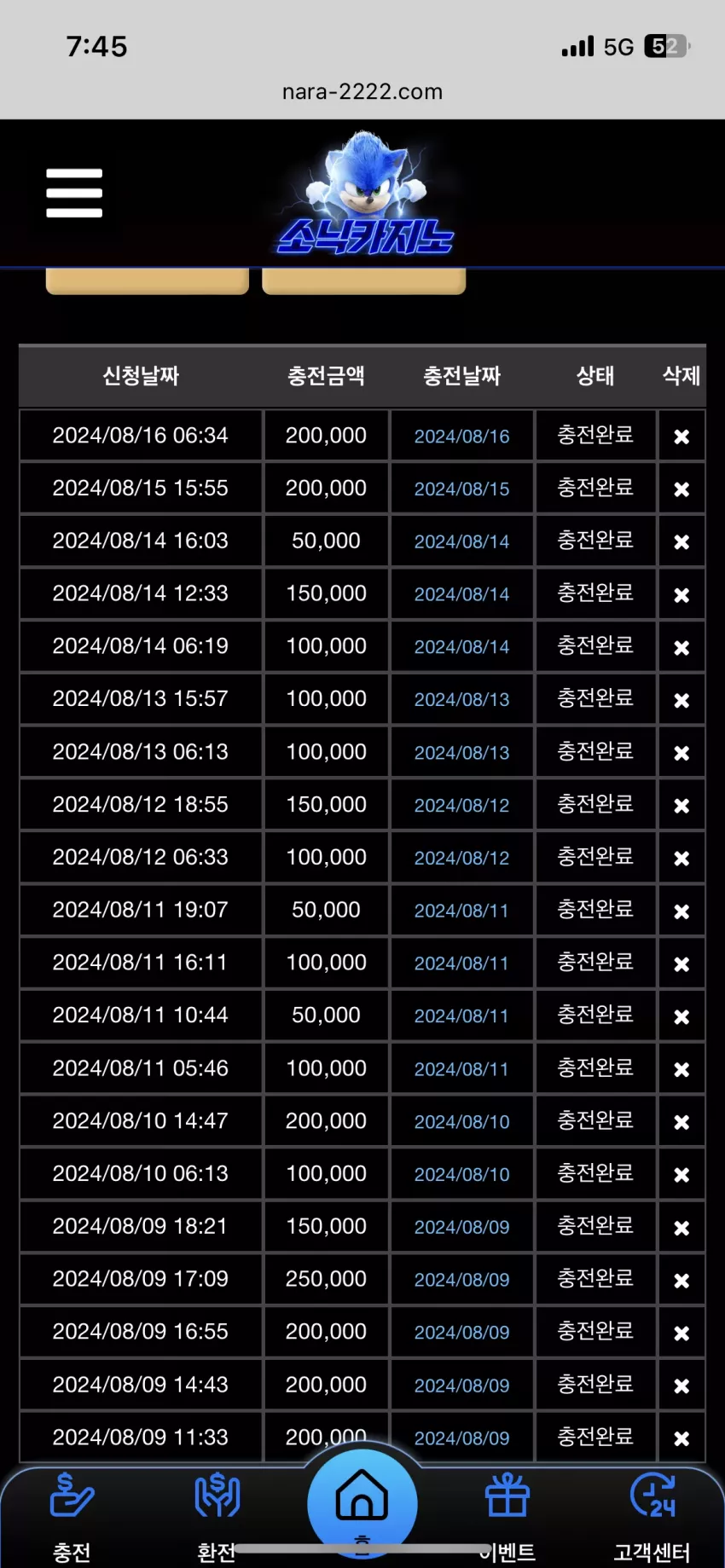Delete the 2024/08/14 12:33 entry
725x1568 pixels.
(681, 595)
